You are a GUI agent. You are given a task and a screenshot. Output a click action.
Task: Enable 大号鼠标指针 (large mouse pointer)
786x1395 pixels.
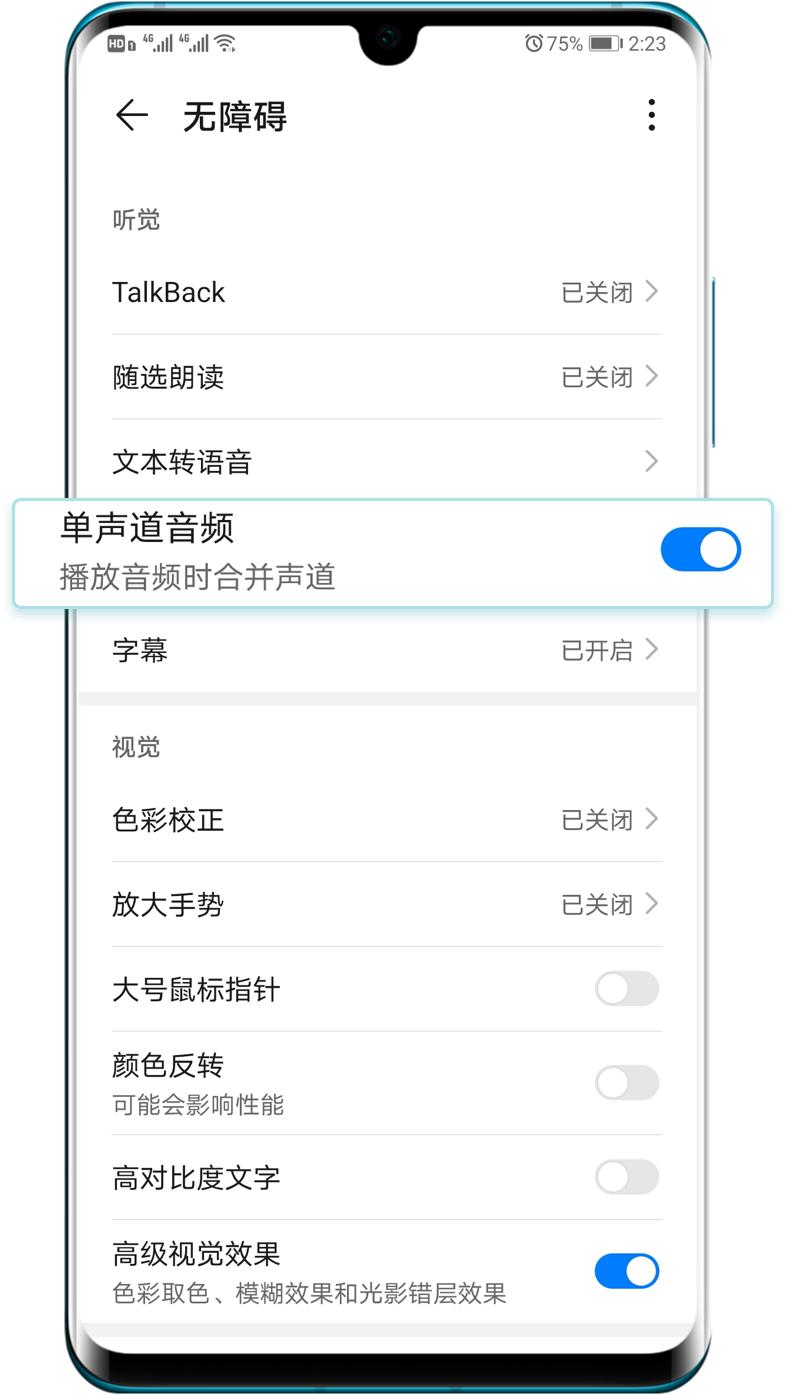pos(627,989)
